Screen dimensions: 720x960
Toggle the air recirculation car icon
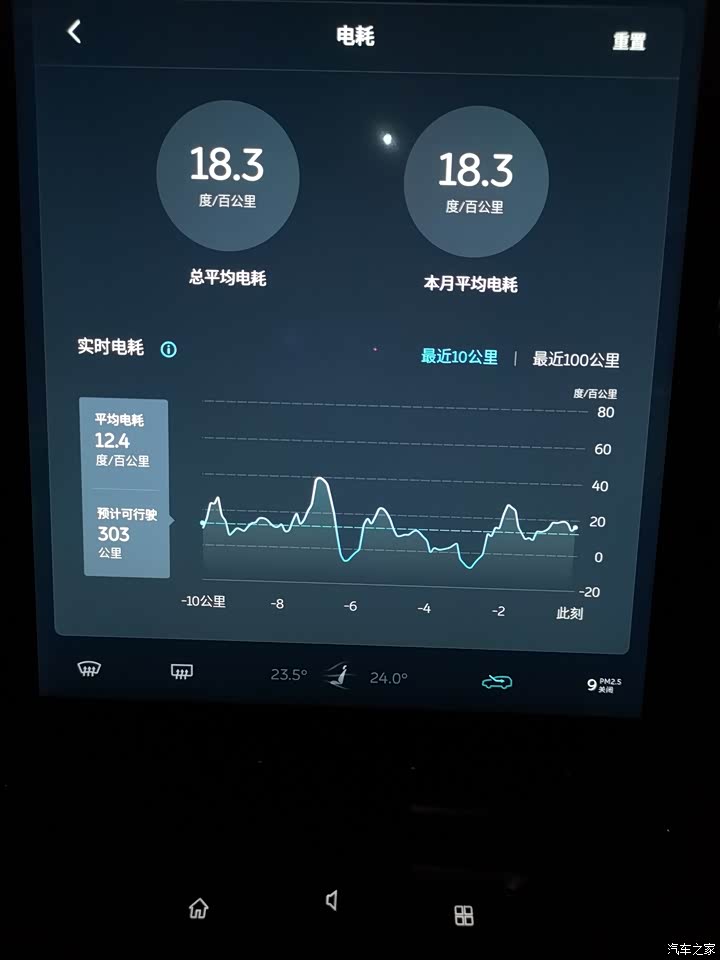click(x=497, y=682)
